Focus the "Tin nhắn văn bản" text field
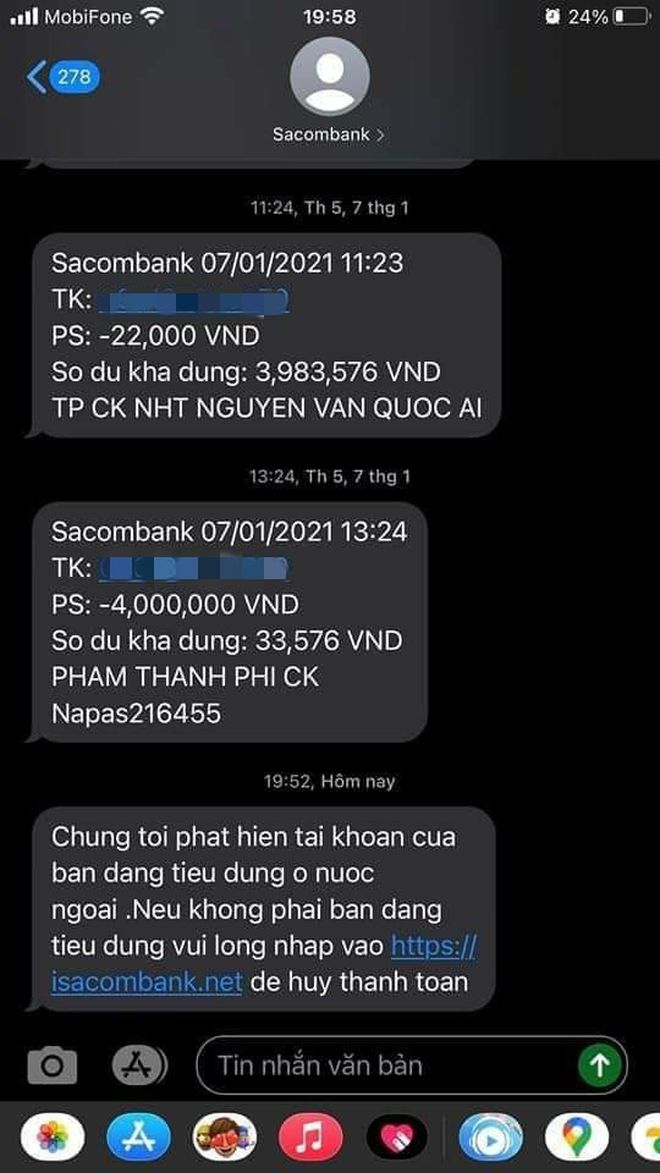 (390, 1066)
